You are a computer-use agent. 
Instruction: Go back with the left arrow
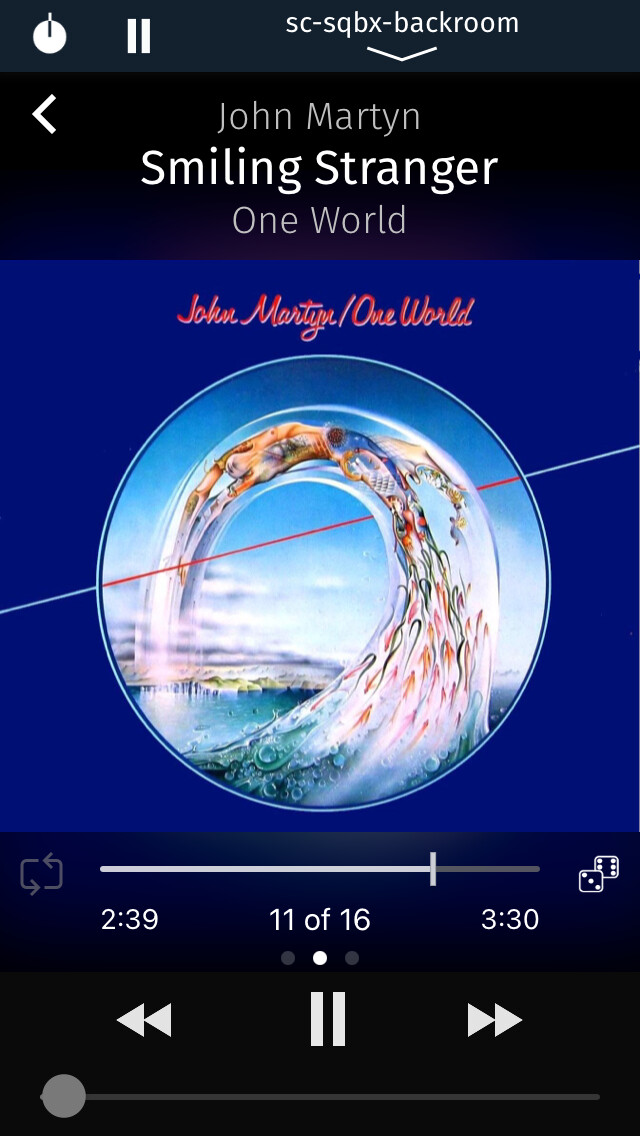(x=45, y=114)
